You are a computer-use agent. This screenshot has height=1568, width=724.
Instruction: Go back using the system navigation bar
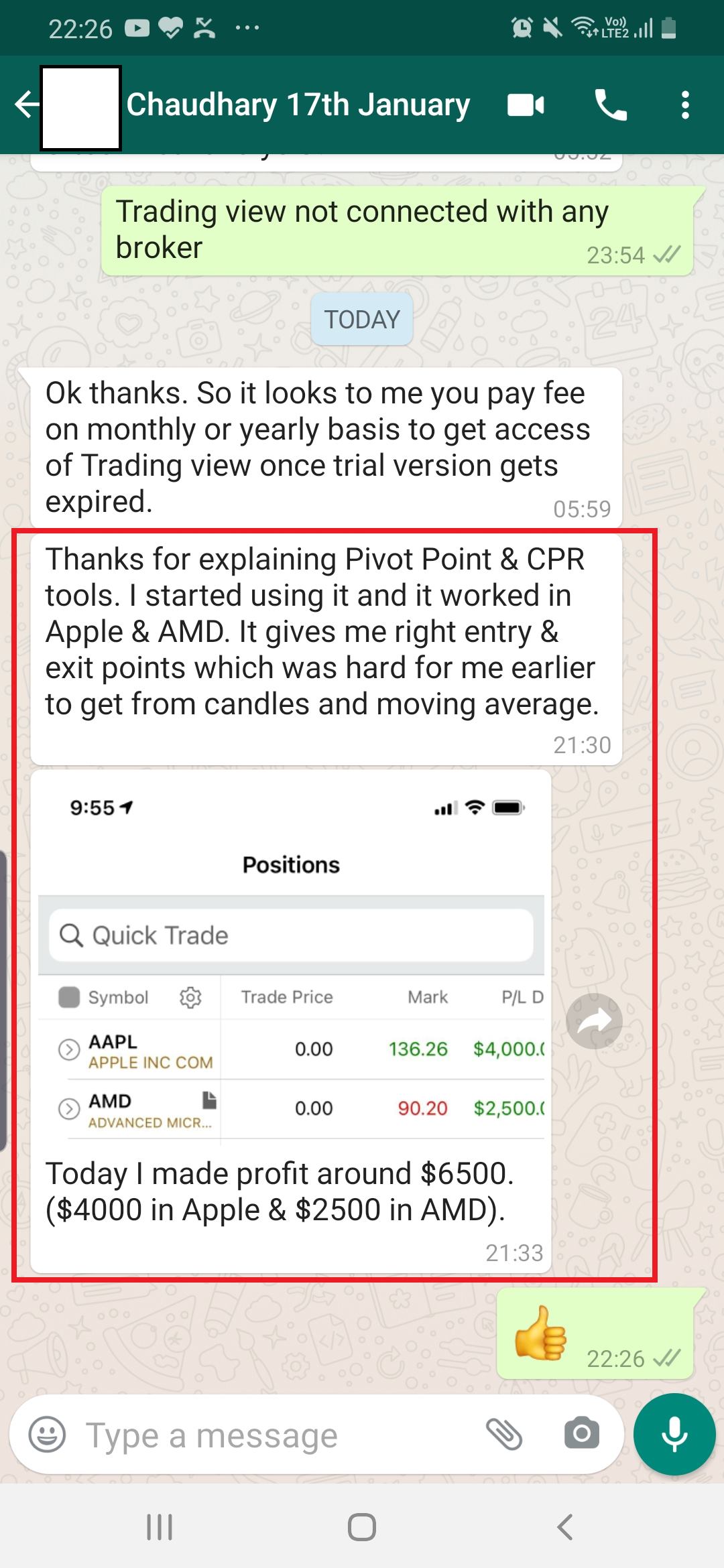click(x=565, y=1527)
